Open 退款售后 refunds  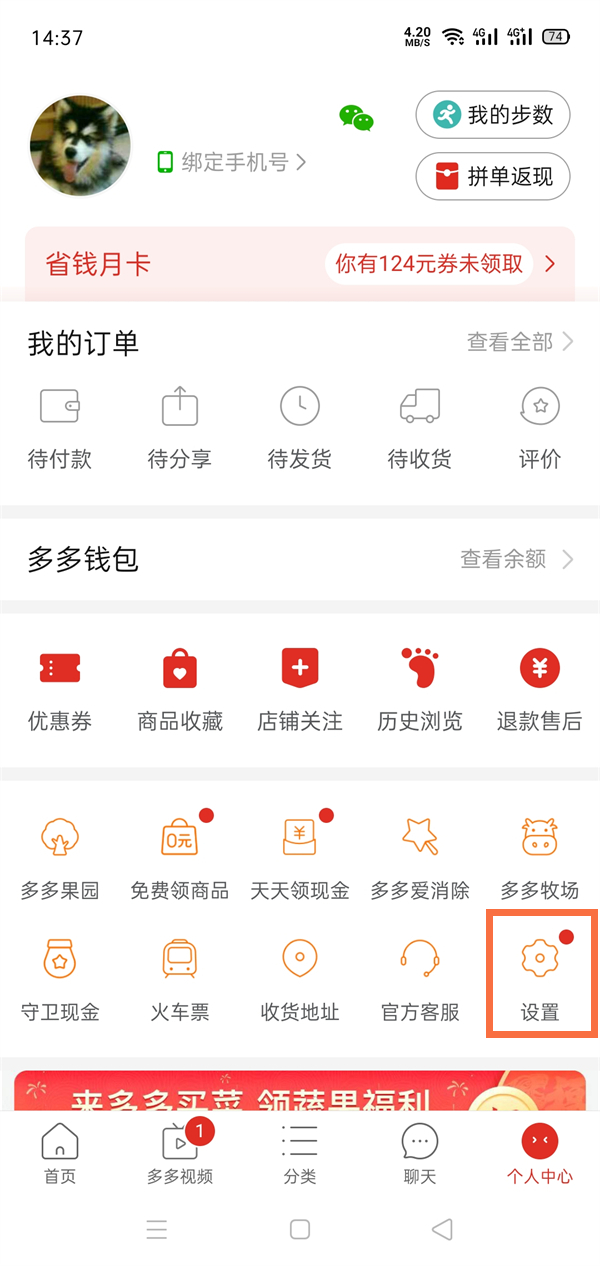coord(540,688)
